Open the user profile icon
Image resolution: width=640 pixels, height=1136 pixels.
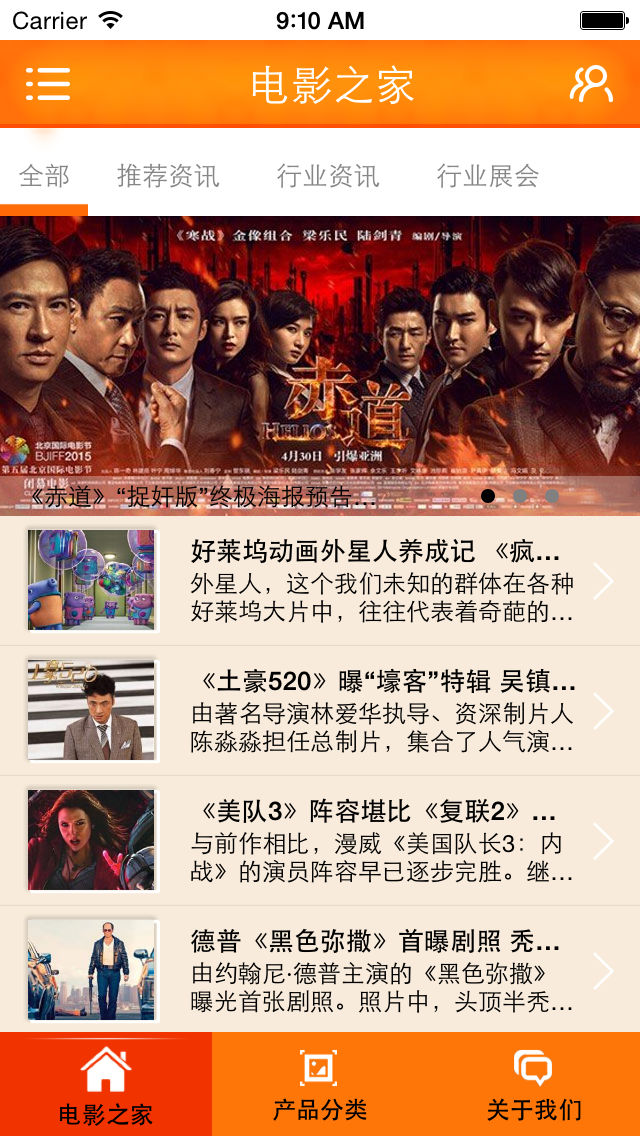pos(591,85)
